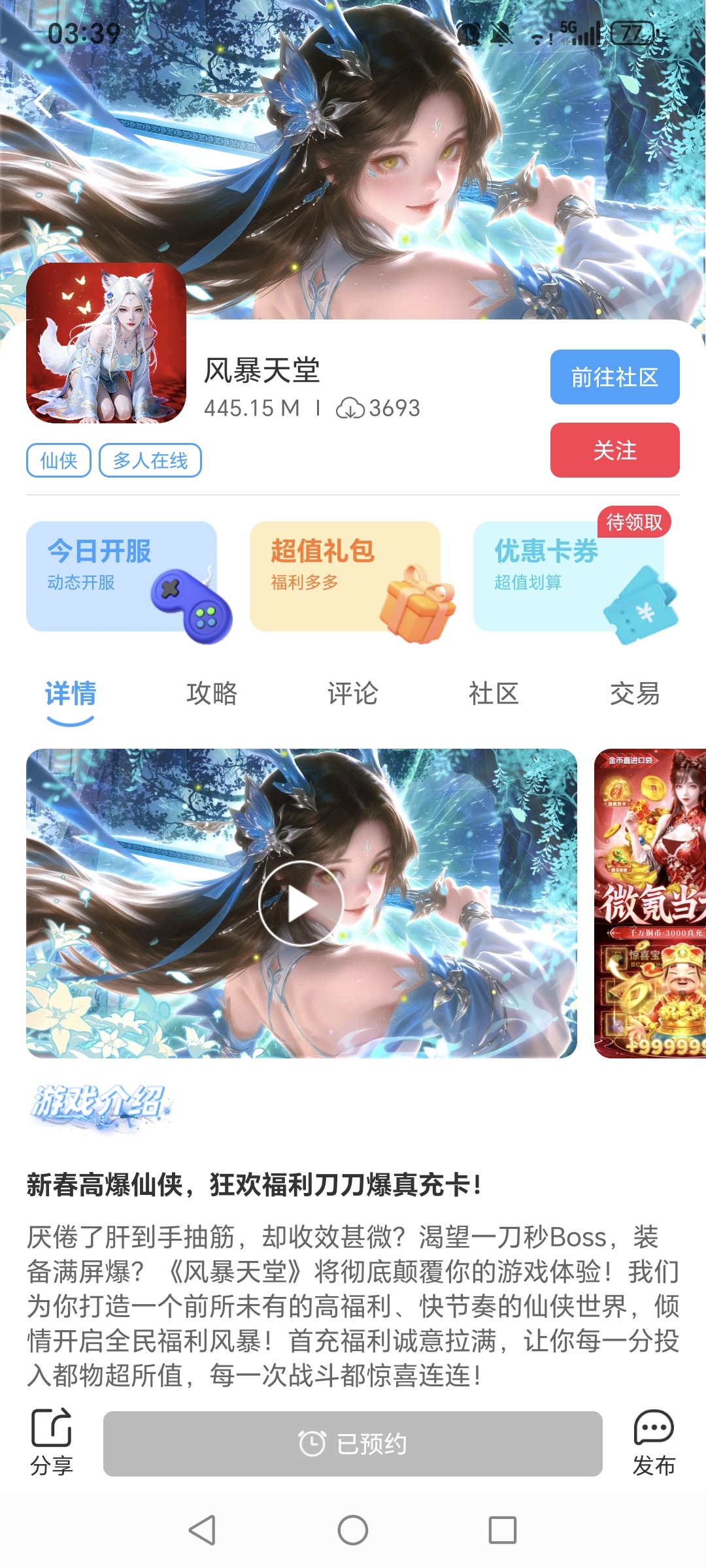Select the 仙侠 tag chip
This screenshot has width=706, height=1568.
(58, 461)
